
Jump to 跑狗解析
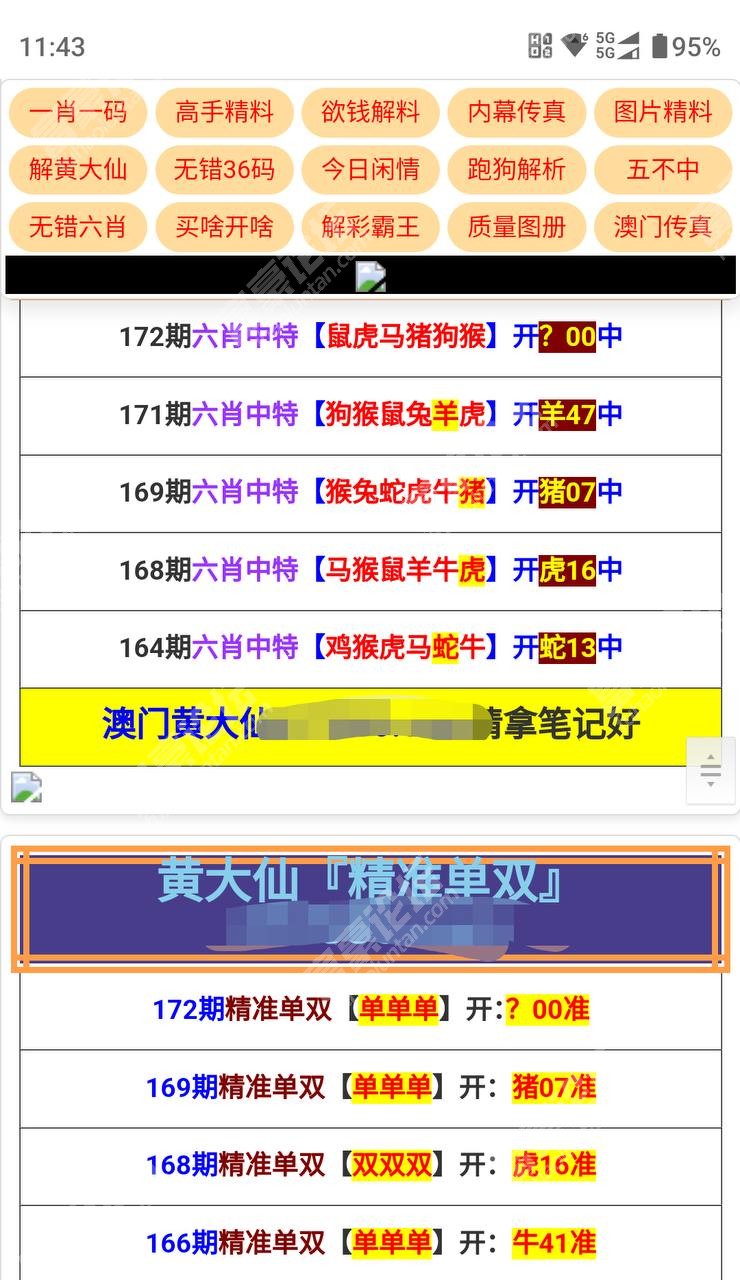(x=516, y=169)
